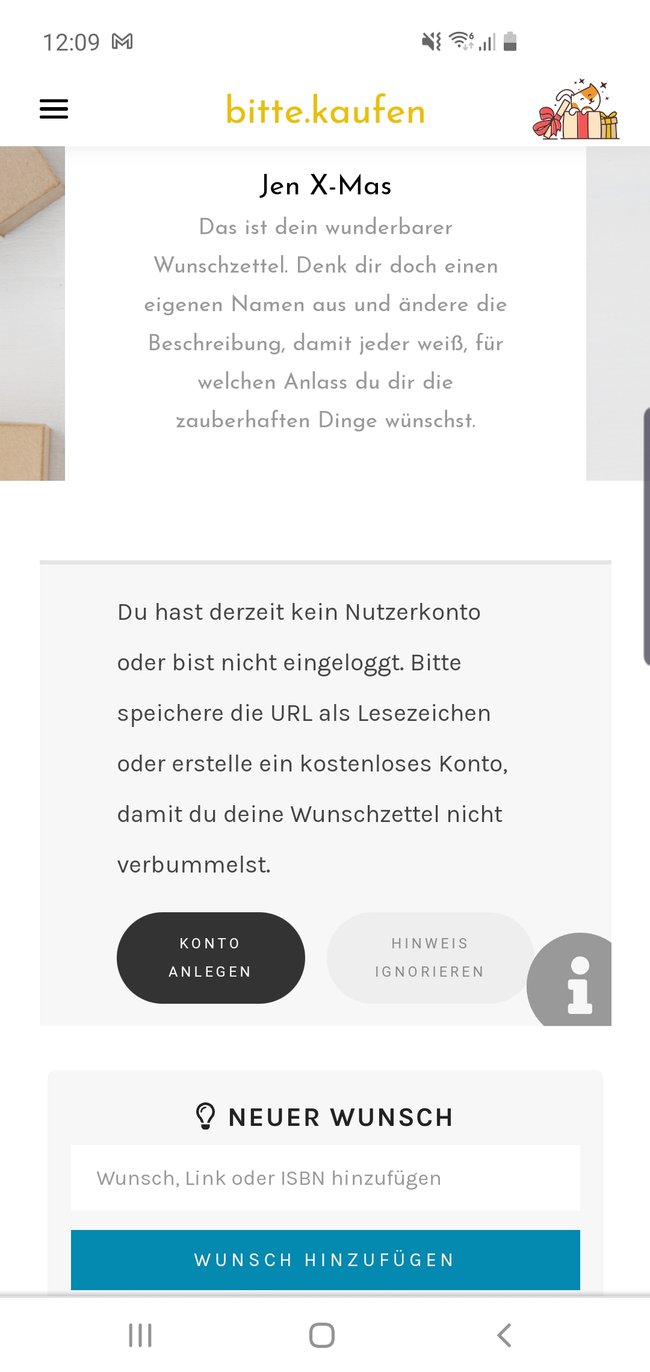The height and width of the screenshot is (1372, 650).
Task: Open the hamburger menu
Action: pos(54,110)
